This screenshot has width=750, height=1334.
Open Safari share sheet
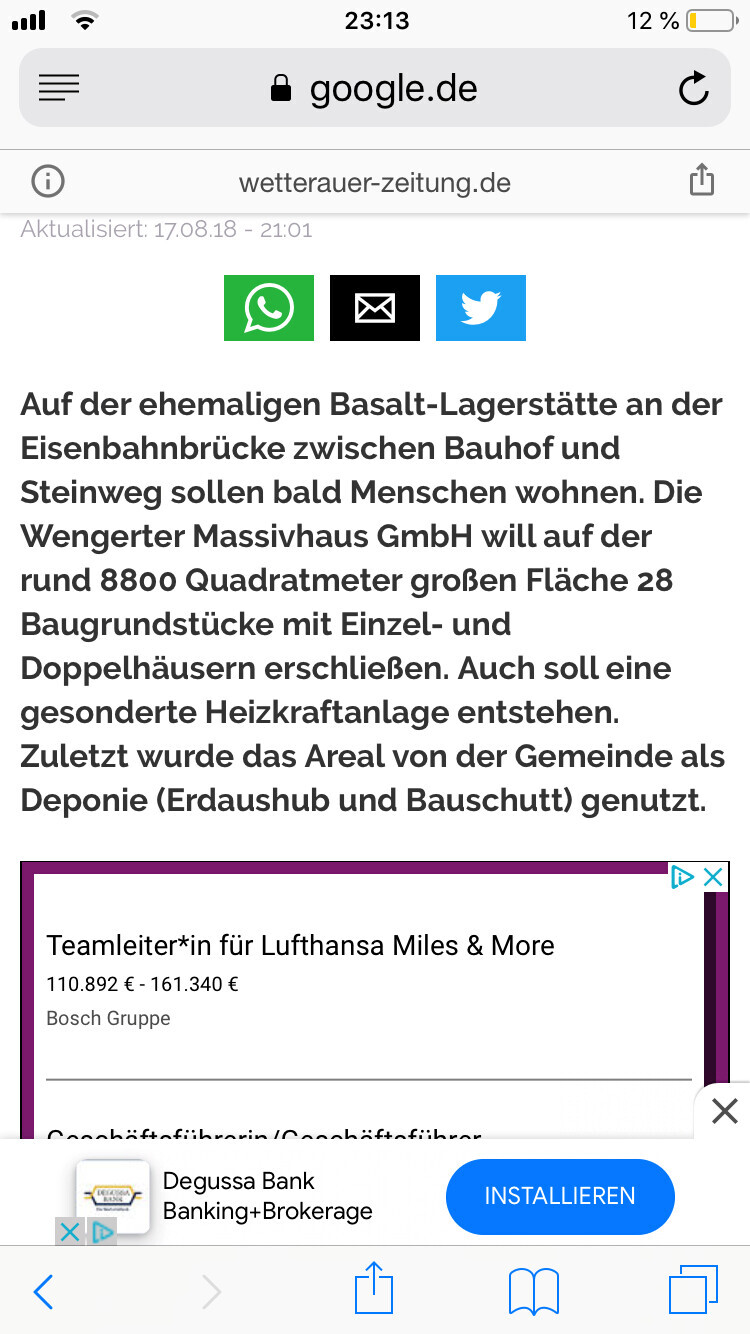pyautogui.click(x=375, y=1290)
